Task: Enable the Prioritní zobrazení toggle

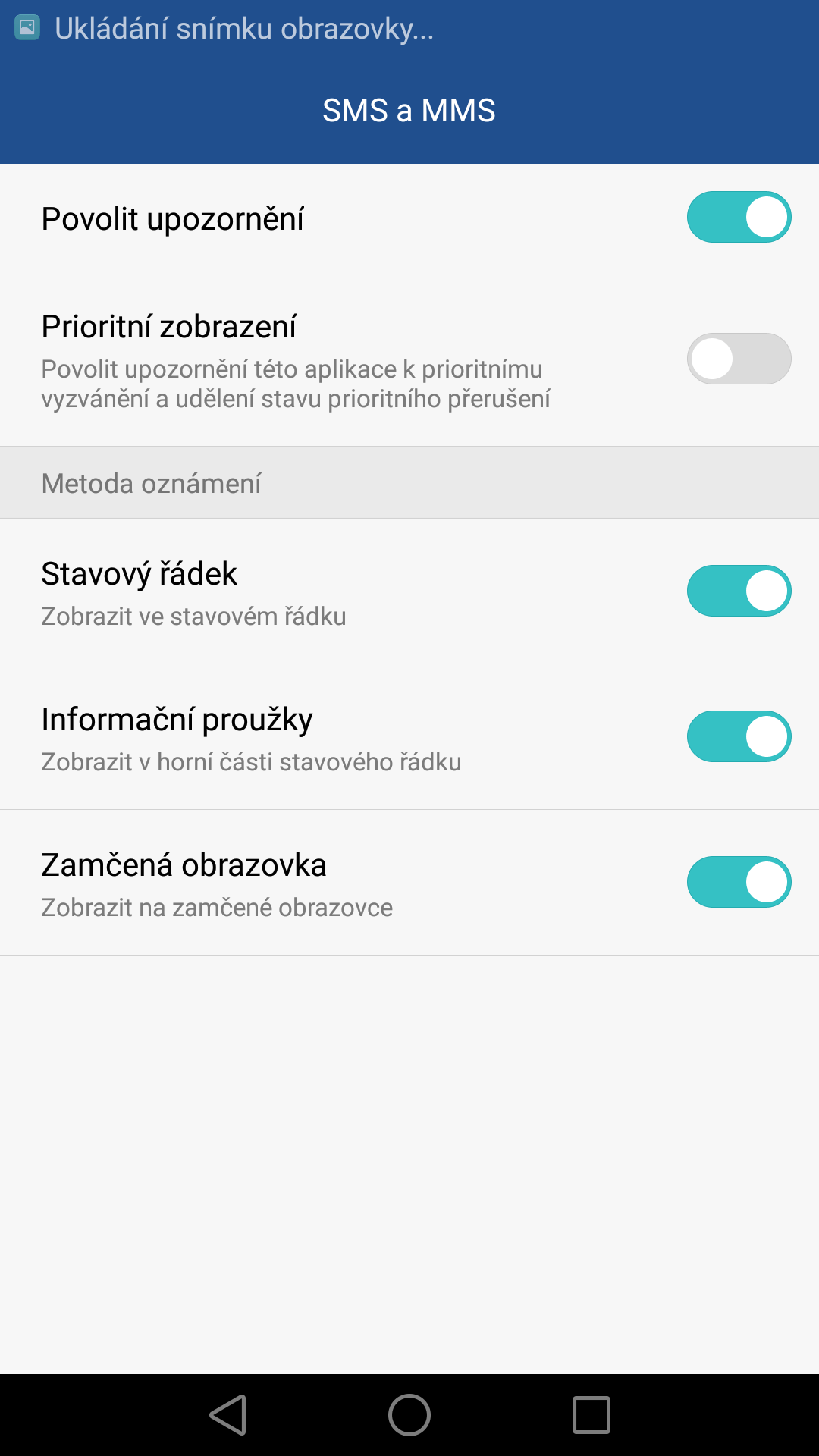Action: [739, 359]
